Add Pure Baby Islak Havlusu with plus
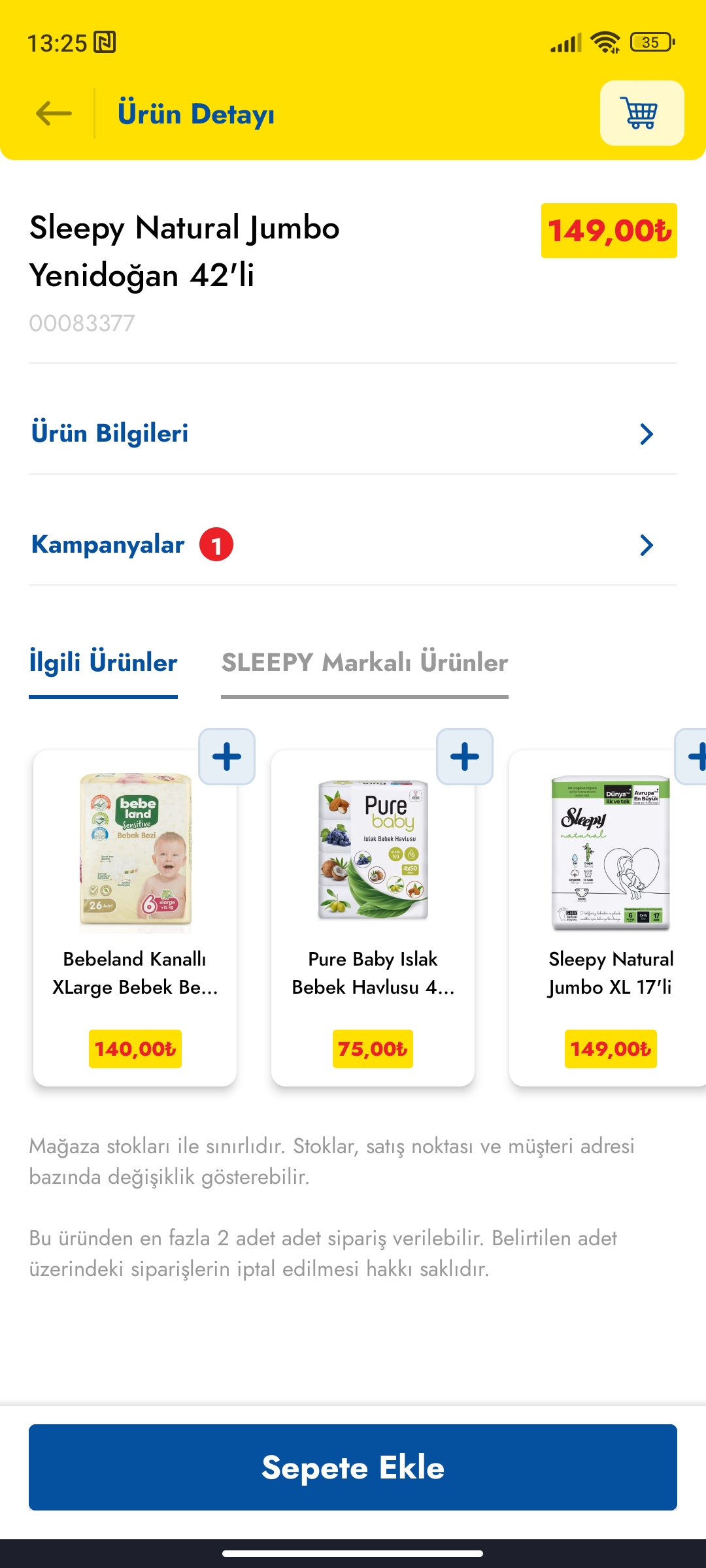The width and height of the screenshot is (706, 1568). pyautogui.click(x=465, y=757)
